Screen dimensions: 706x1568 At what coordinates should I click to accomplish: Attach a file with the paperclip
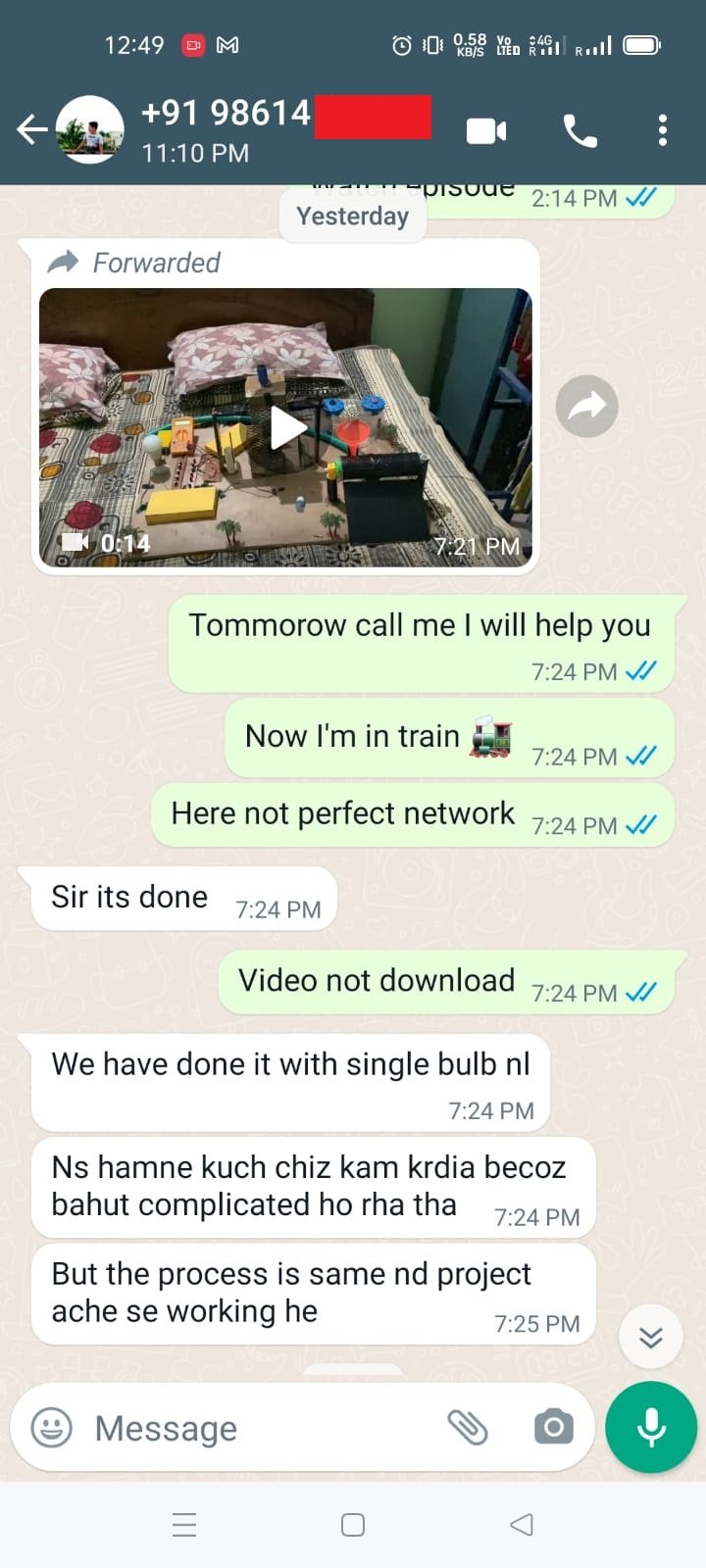pos(468,1428)
